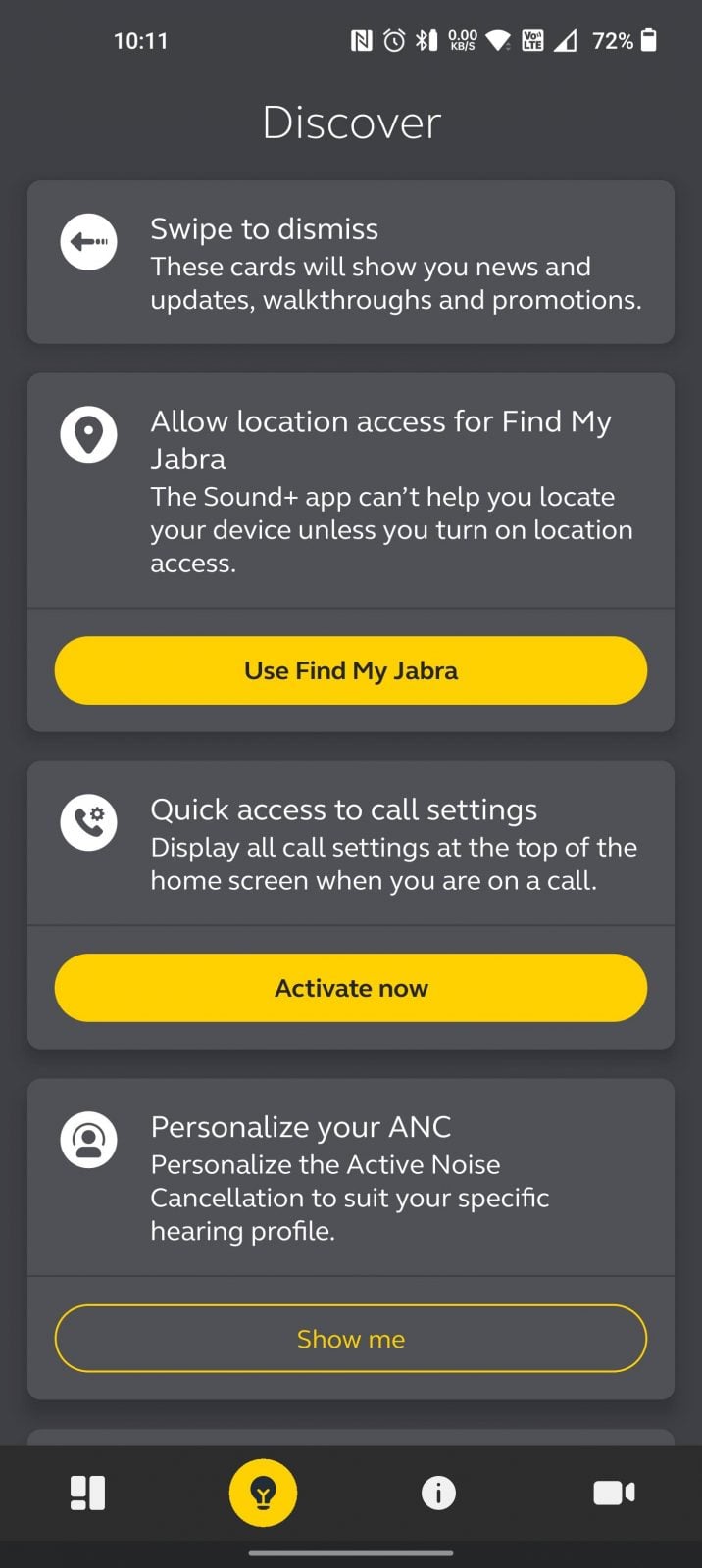
Task: Tap the Use Find My Jabra button
Action: [x=350, y=670]
